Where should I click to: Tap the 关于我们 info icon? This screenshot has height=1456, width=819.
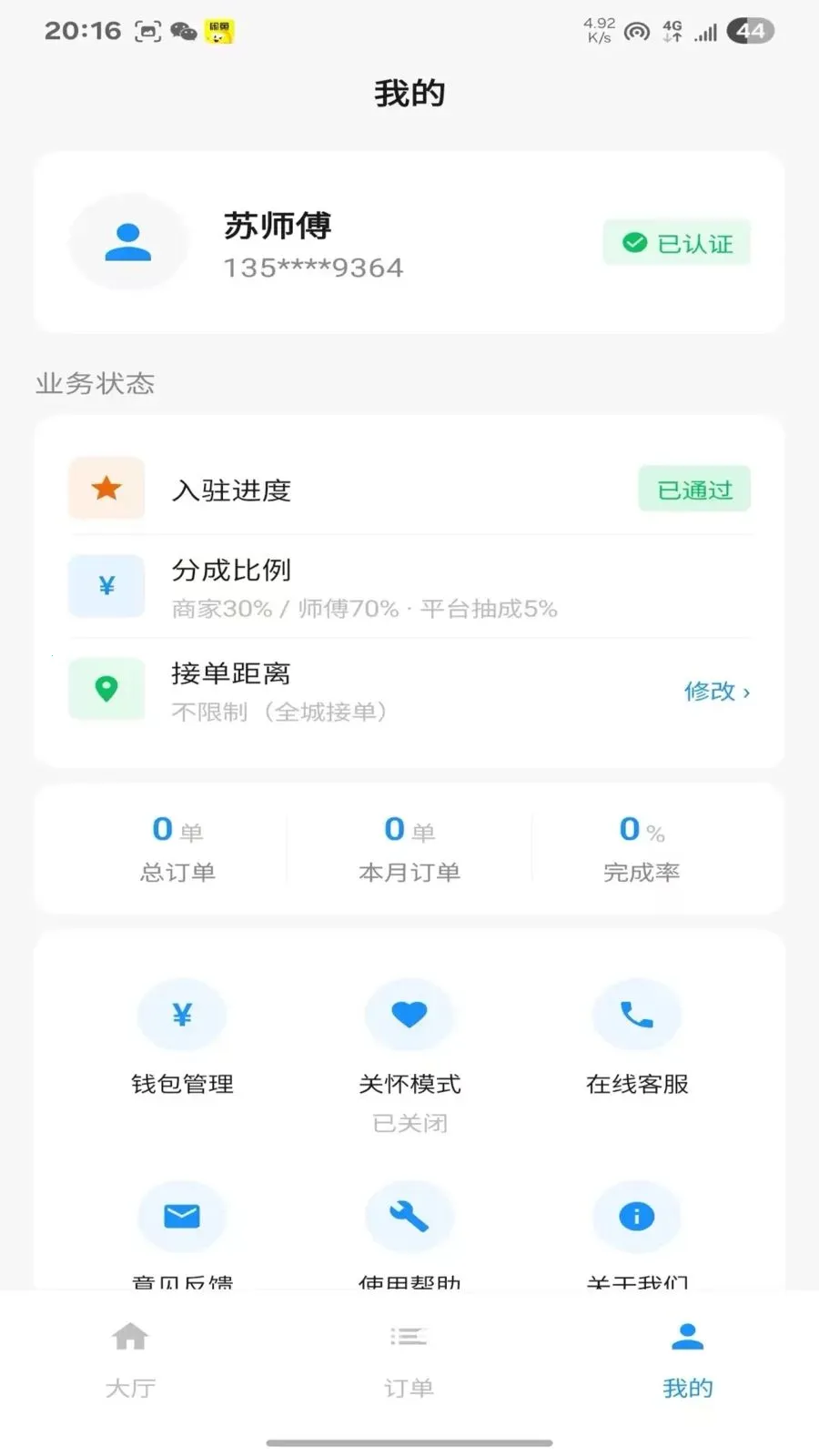tap(636, 1215)
